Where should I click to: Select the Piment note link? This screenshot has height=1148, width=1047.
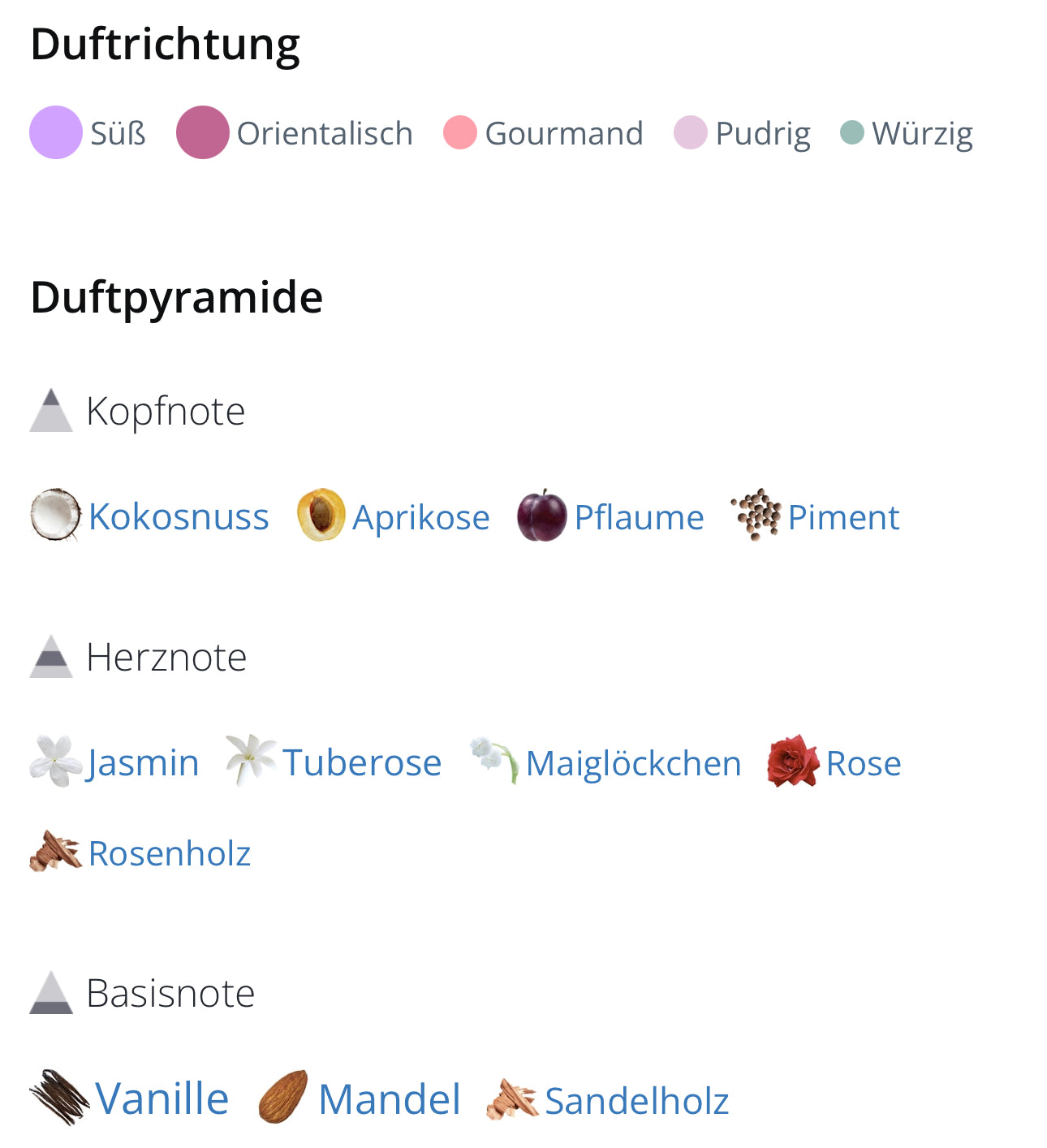(x=843, y=518)
